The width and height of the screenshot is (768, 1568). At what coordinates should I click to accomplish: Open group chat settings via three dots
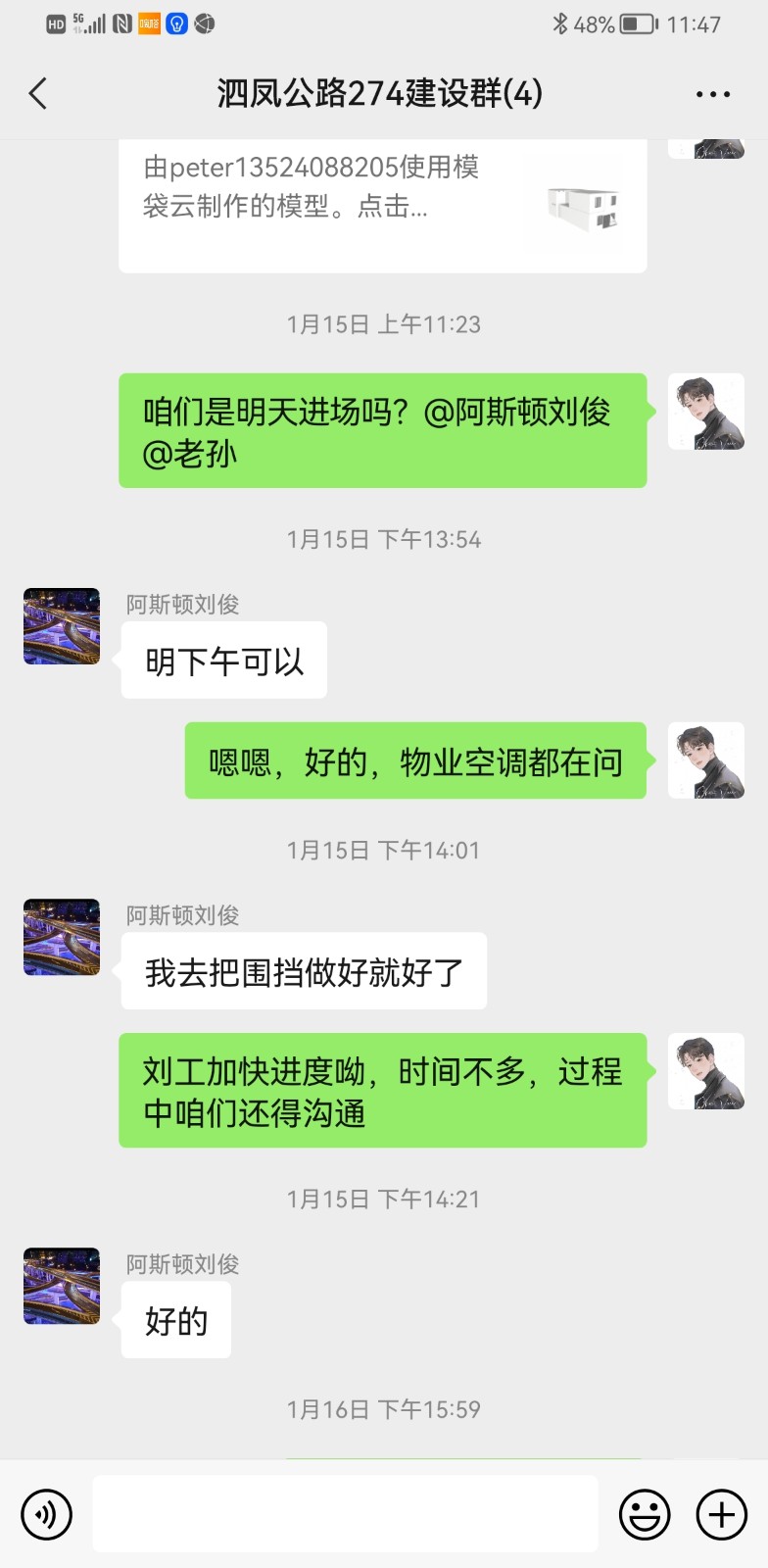click(712, 94)
